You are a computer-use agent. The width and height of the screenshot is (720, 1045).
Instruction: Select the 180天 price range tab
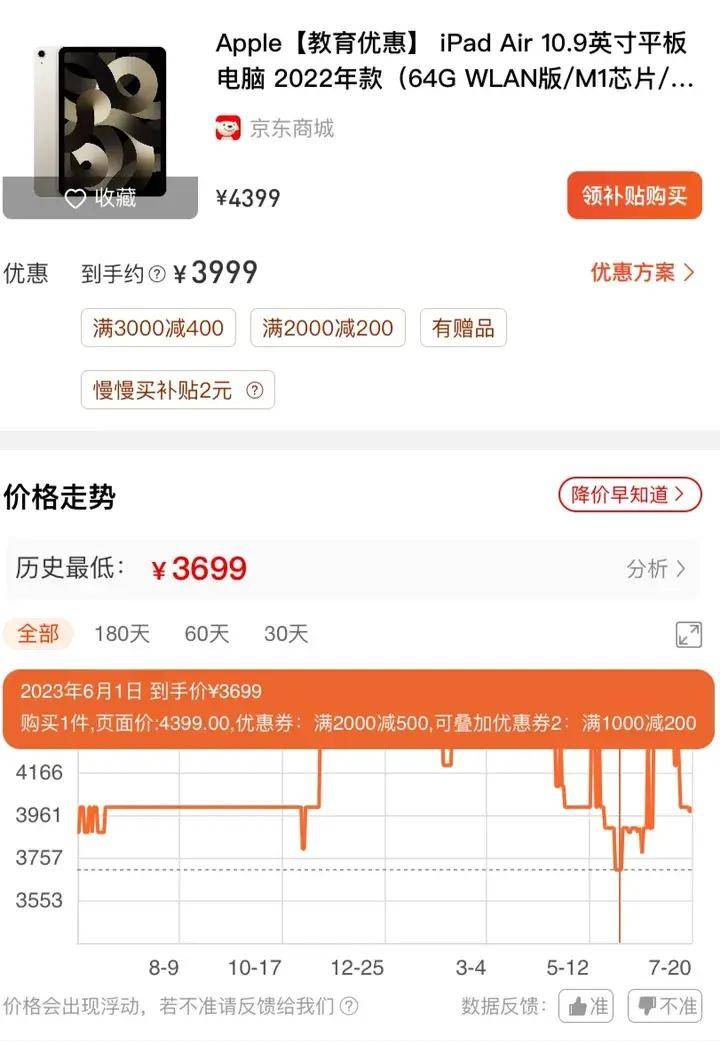point(121,634)
